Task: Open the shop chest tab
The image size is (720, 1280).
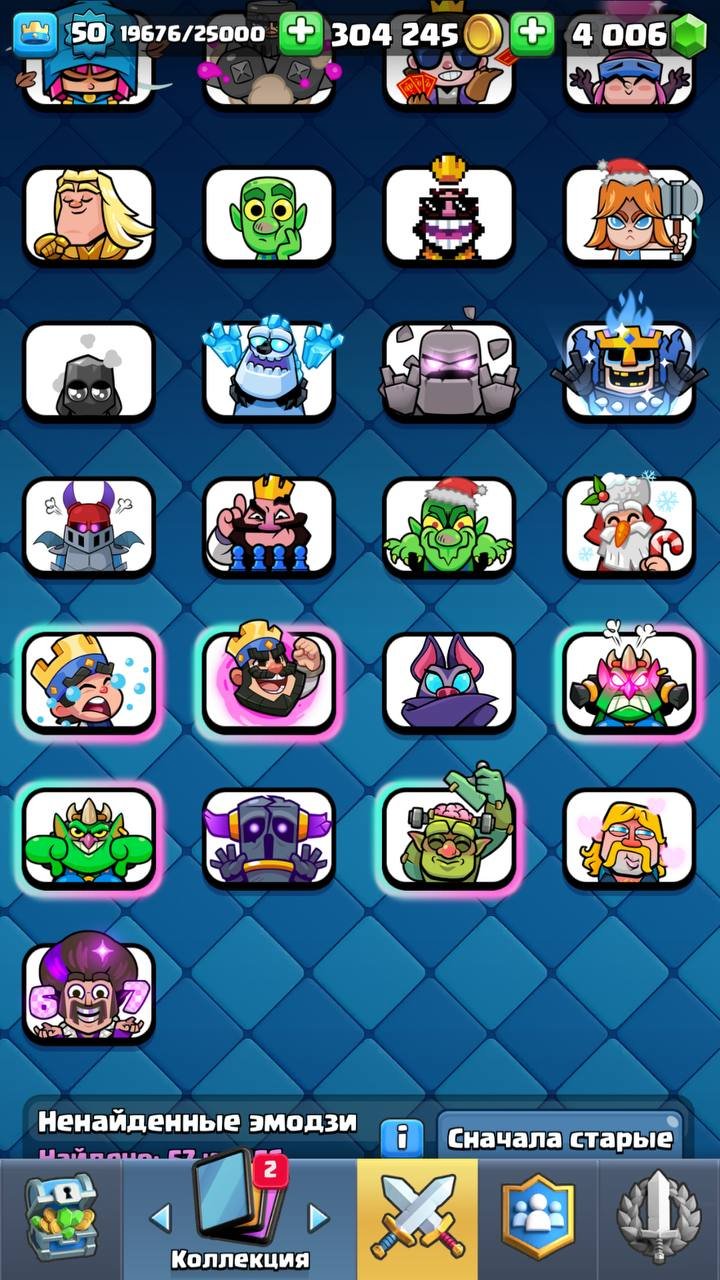Action: coord(59,1219)
